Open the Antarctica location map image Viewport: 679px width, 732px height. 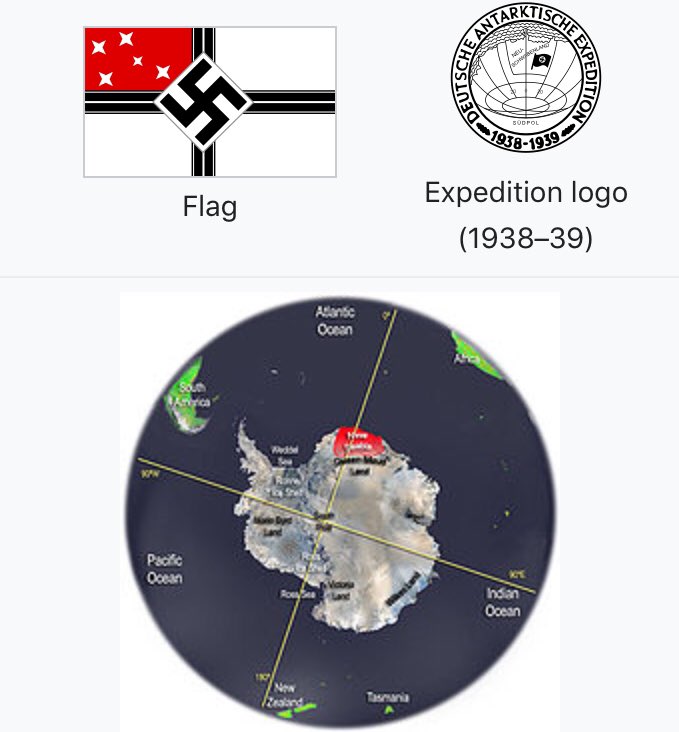[339, 511]
